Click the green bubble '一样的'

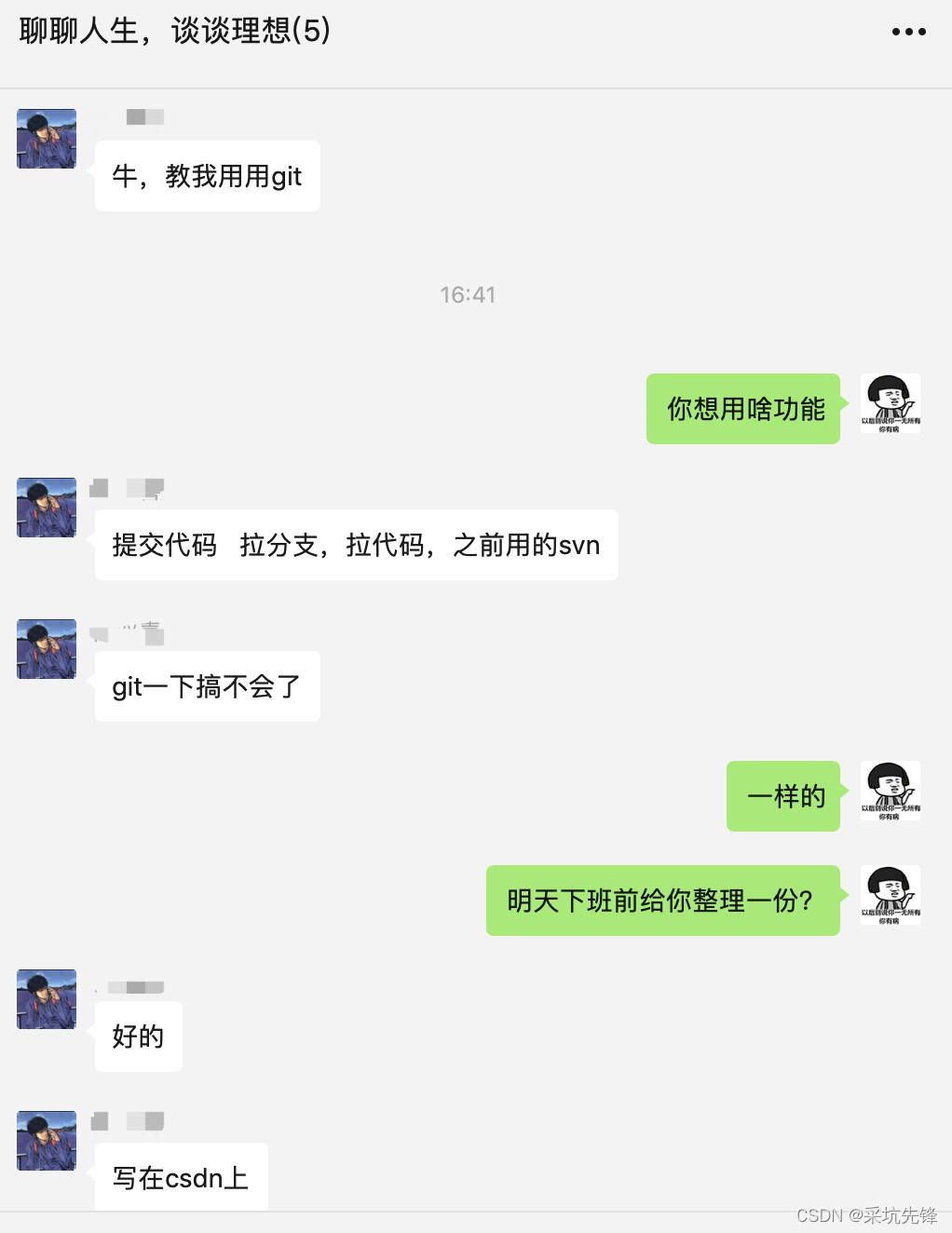tap(783, 796)
